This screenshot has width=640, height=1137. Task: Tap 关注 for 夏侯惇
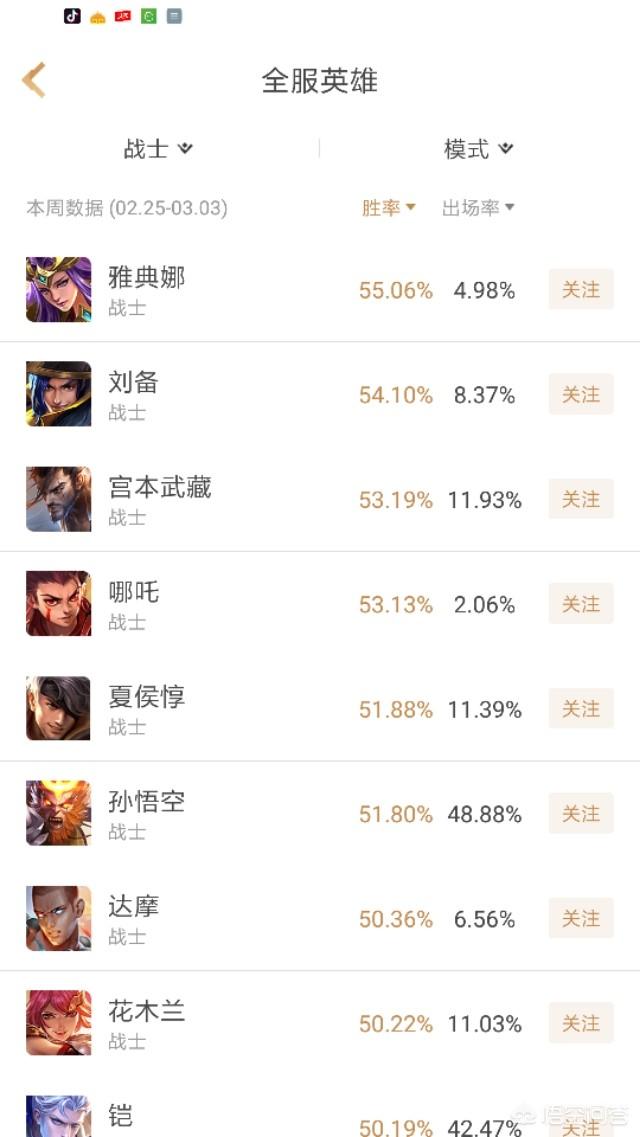click(580, 709)
